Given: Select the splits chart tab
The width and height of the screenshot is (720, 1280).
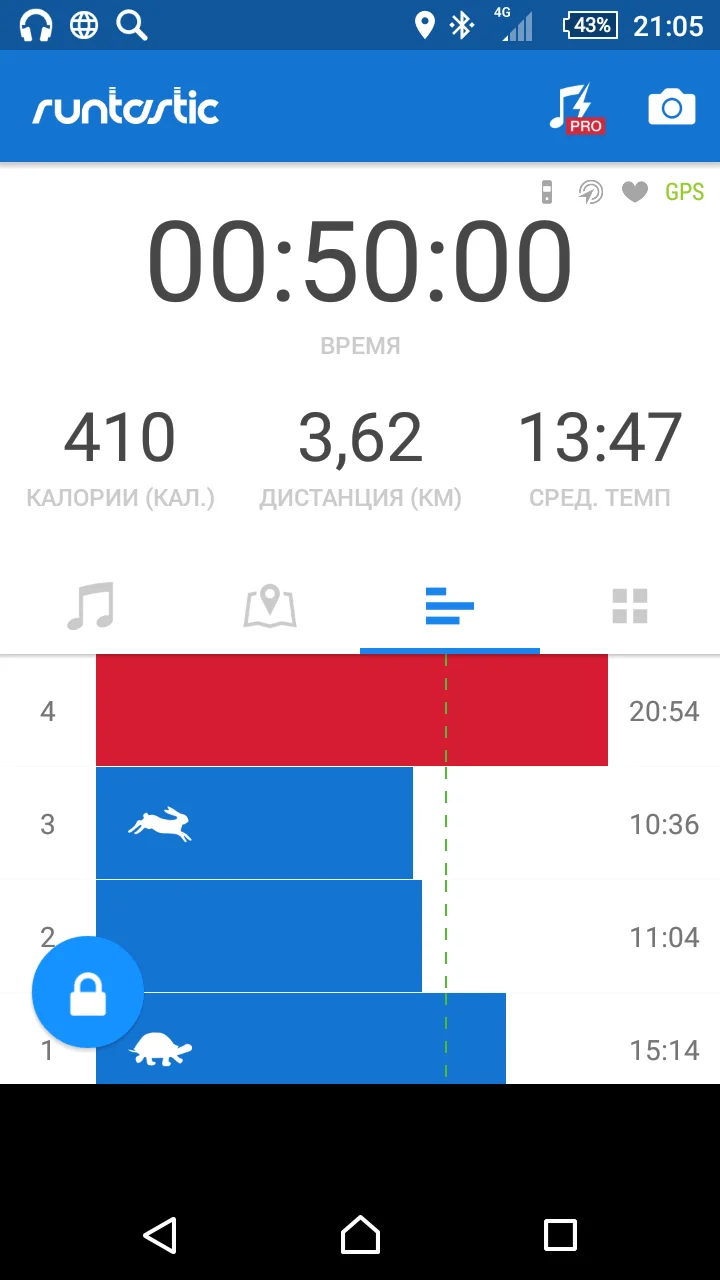Looking at the screenshot, I should pos(450,606).
